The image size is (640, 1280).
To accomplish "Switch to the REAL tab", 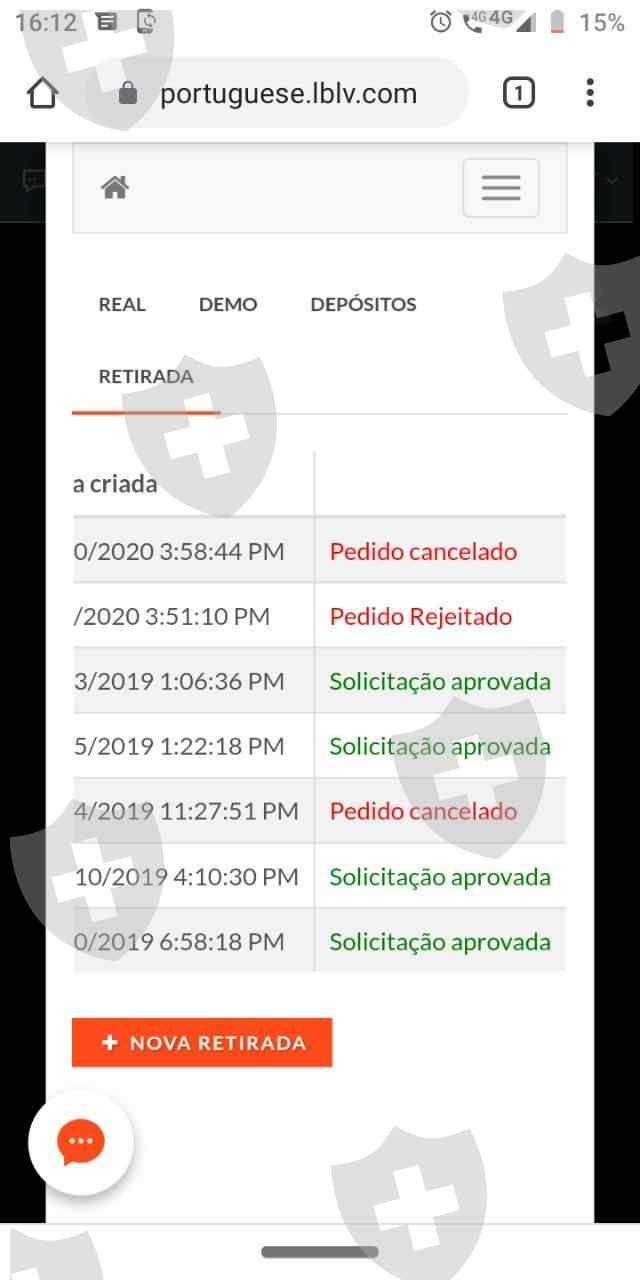I will point(122,305).
